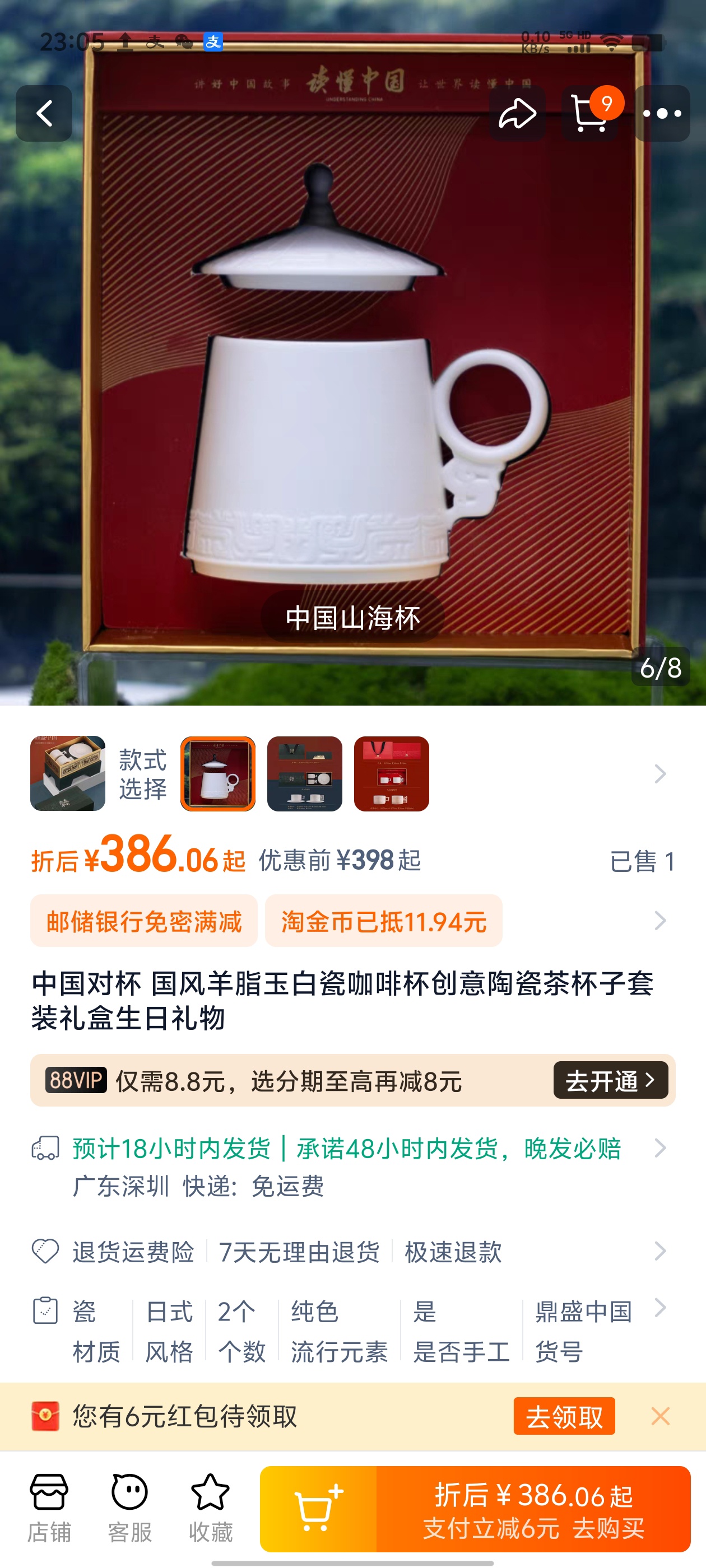Open the 店铺 store page
Viewport: 706px width, 1568px height.
point(49,1508)
